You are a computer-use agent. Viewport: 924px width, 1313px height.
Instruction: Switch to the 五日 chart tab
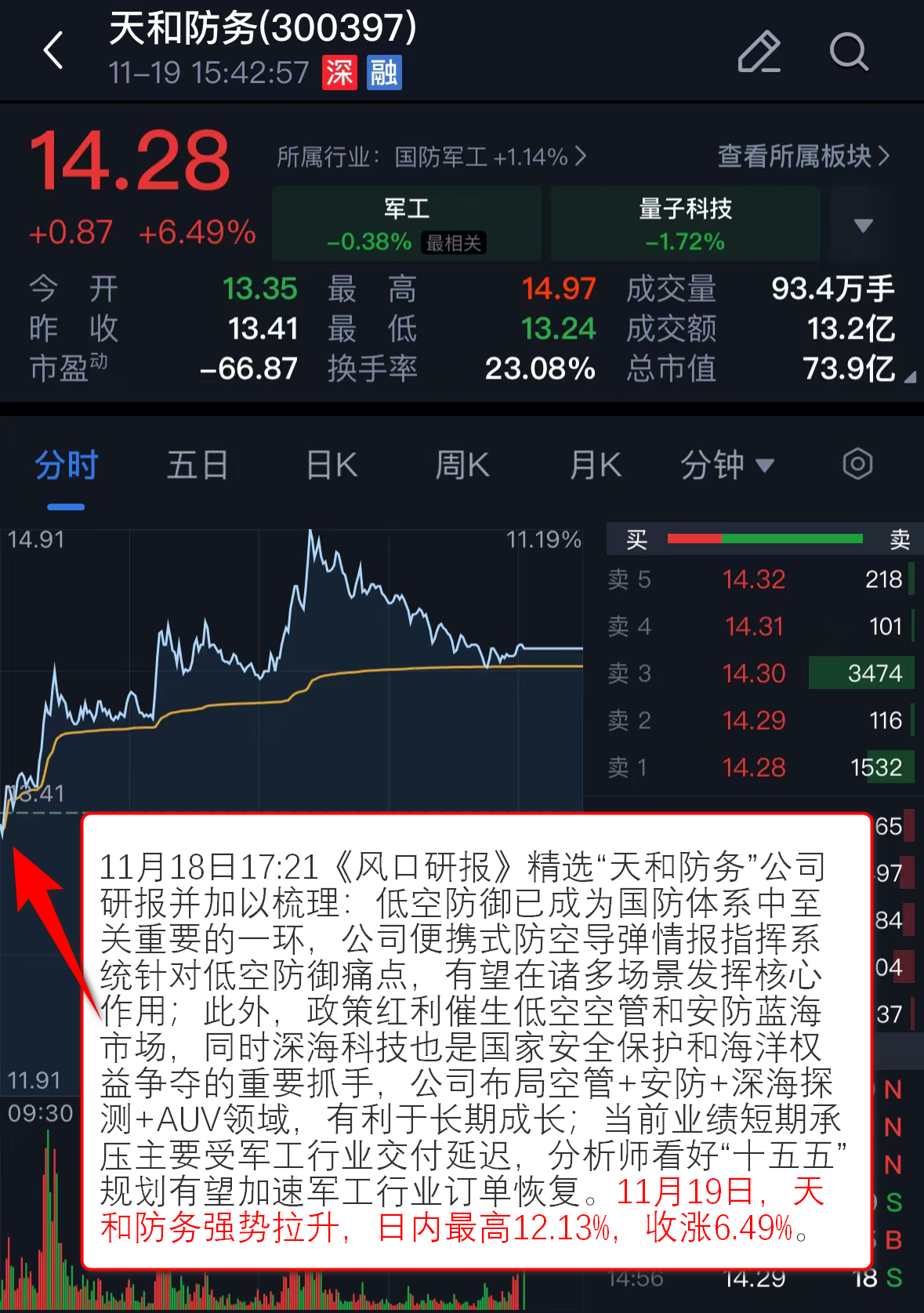197,466
